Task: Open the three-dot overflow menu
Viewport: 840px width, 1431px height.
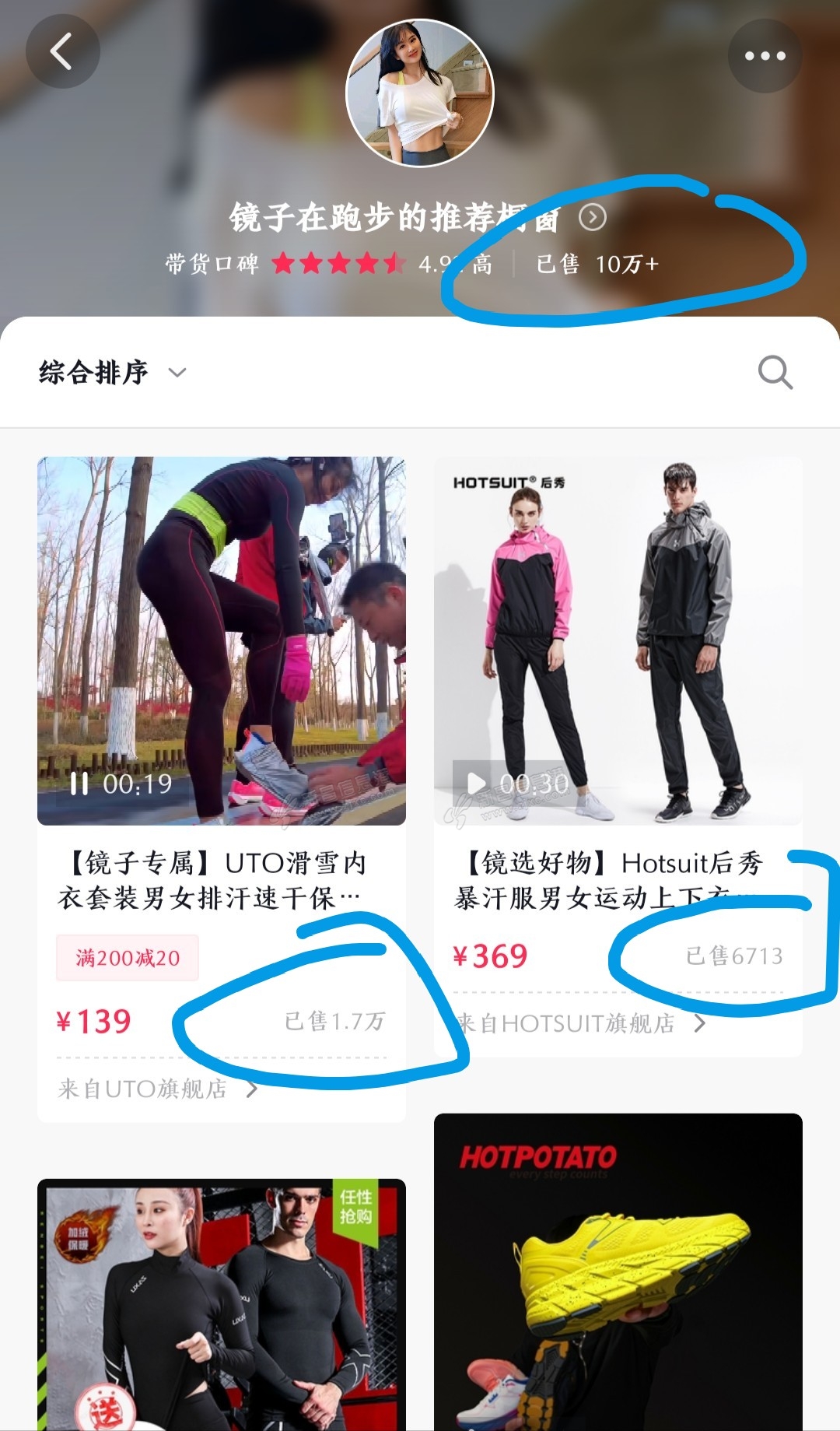Action: point(765,56)
